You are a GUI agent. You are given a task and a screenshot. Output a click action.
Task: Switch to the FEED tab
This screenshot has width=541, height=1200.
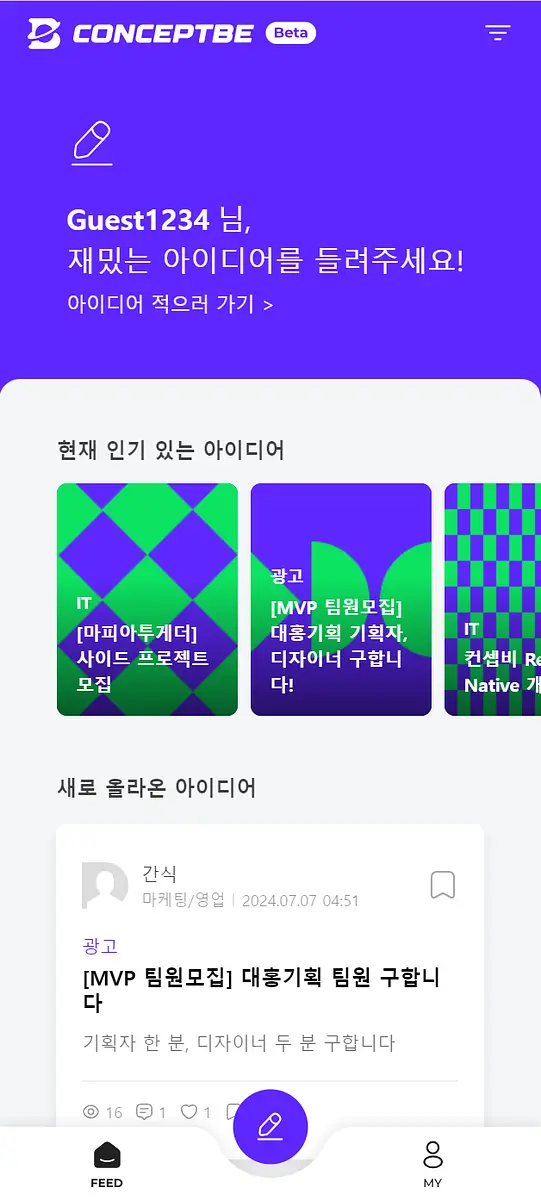tap(107, 1166)
